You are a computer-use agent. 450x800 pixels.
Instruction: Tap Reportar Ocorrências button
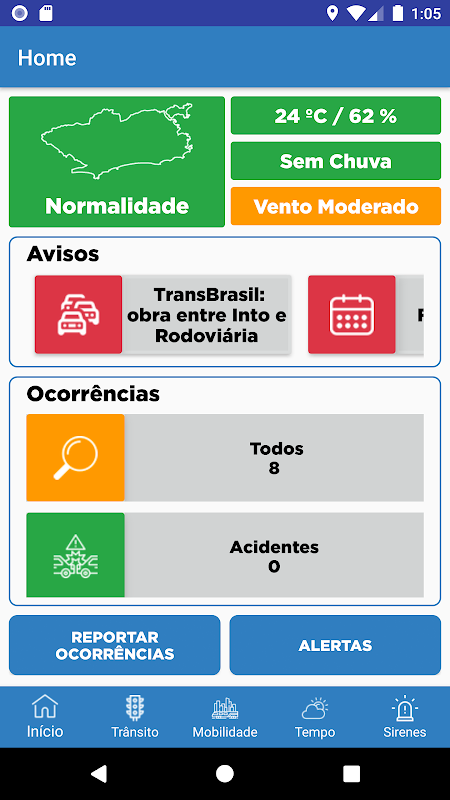tap(115, 645)
